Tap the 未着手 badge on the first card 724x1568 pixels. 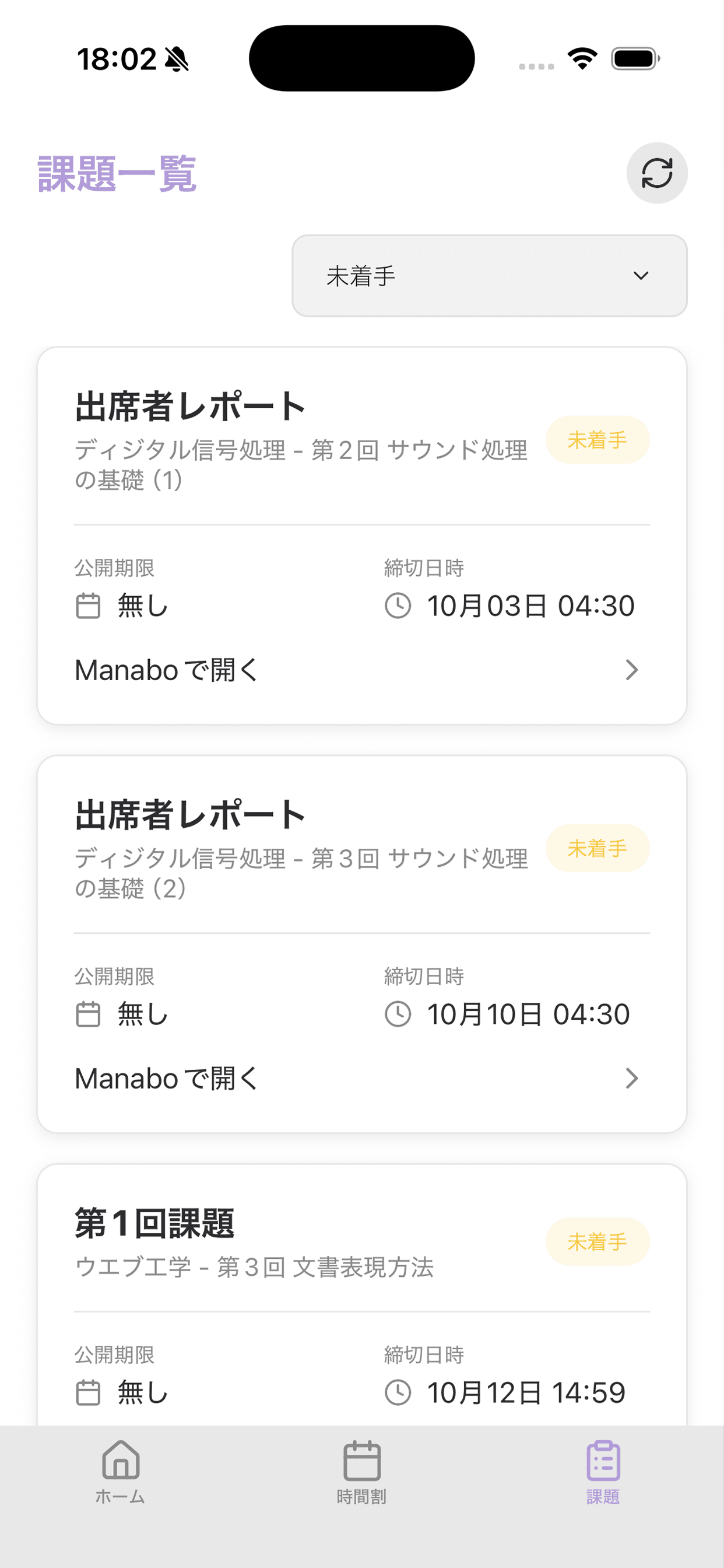tap(598, 439)
